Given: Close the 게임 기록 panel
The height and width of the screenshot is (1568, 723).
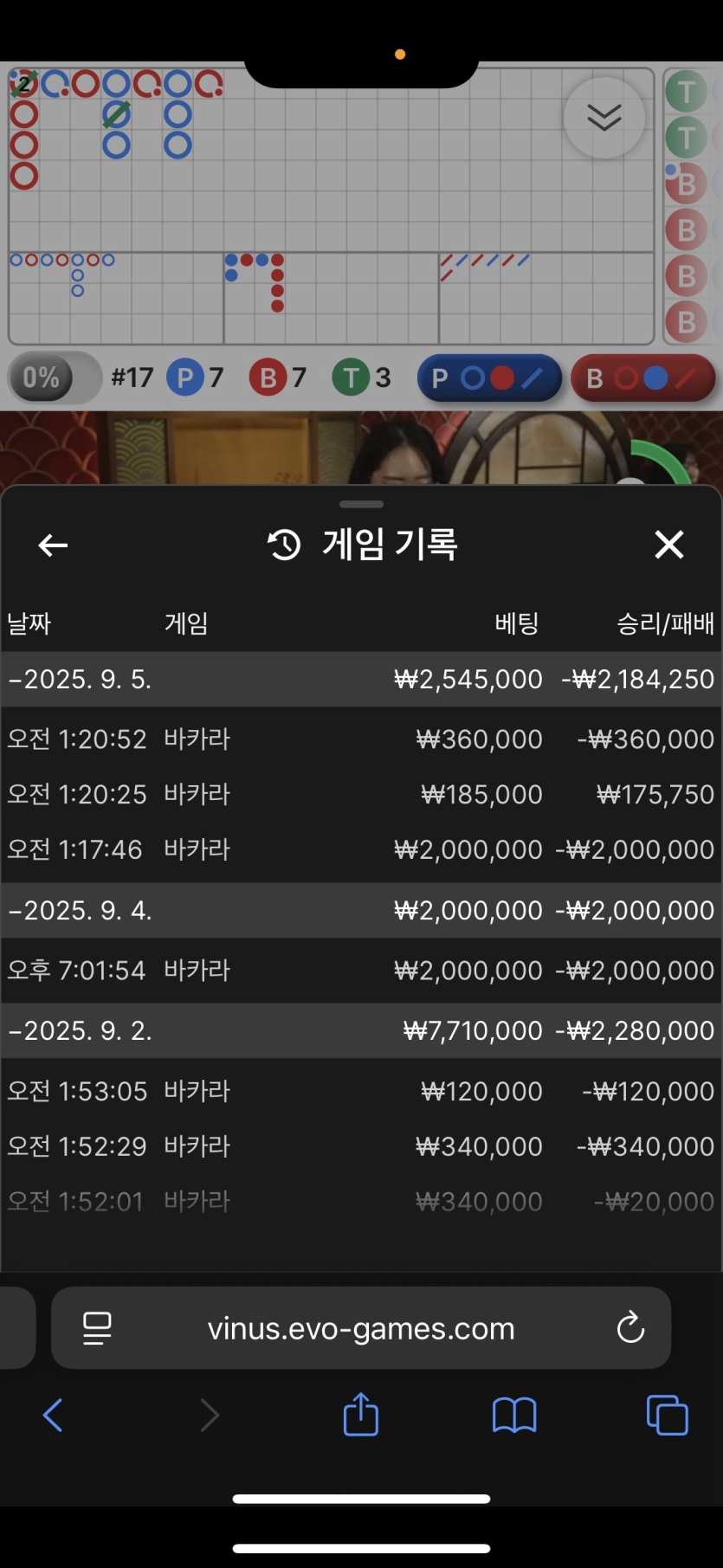Looking at the screenshot, I should click(x=668, y=545).
